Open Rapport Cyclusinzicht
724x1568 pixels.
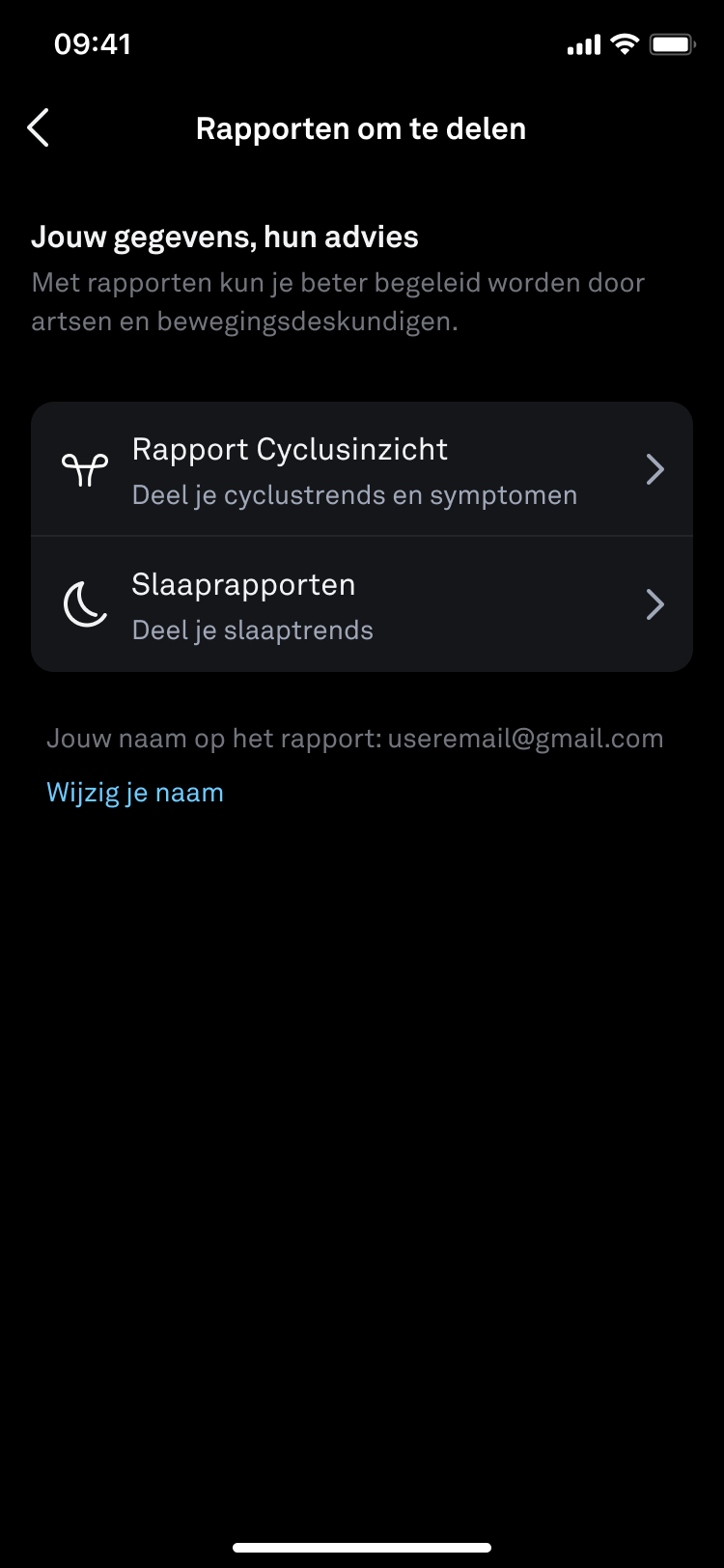[362, 469]
